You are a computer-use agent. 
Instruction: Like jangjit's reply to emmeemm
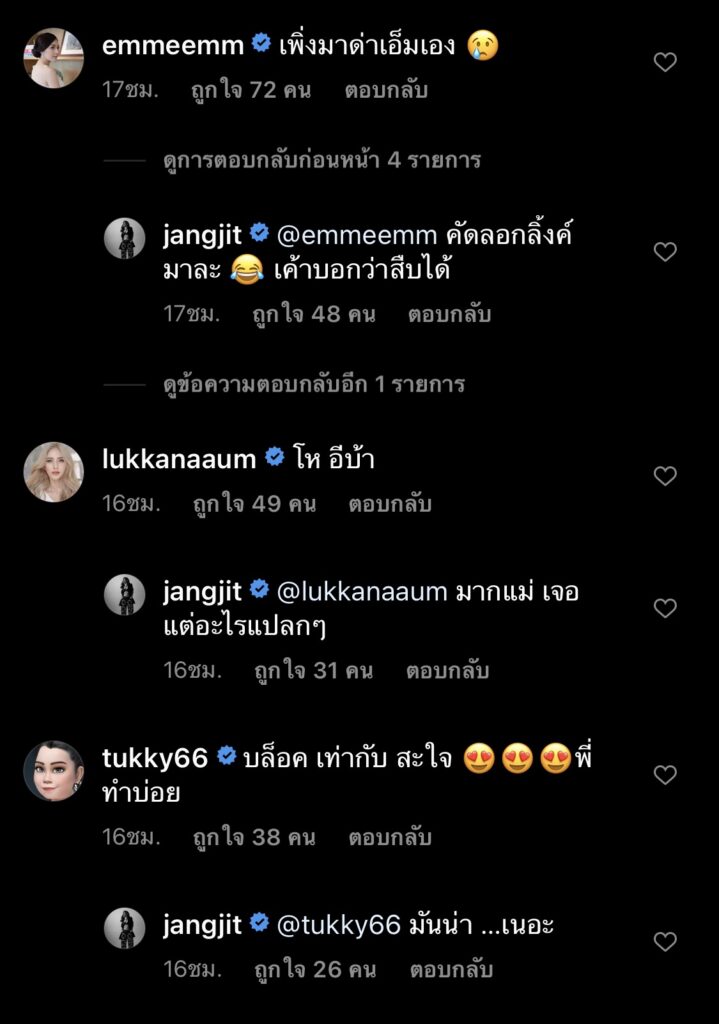pos(665,252)
